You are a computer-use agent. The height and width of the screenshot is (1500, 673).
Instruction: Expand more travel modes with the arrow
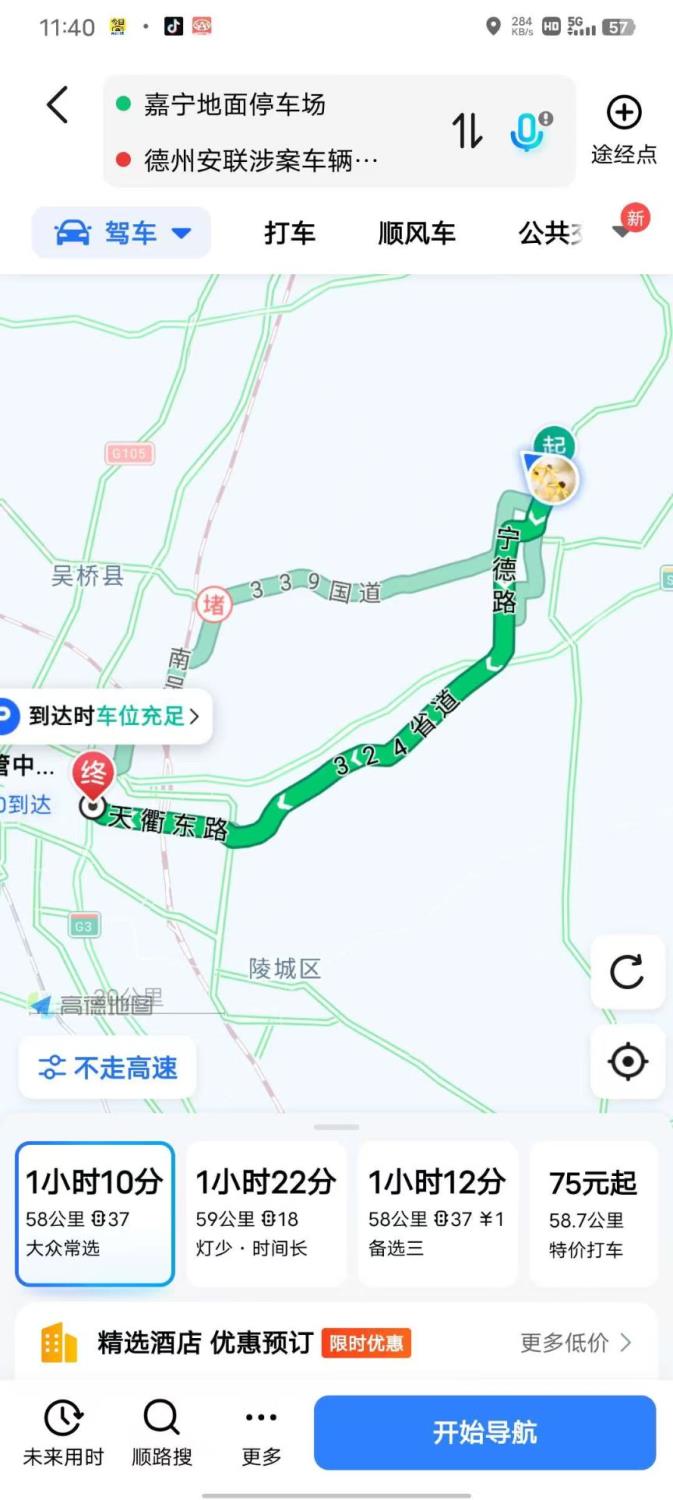(622, 231)
